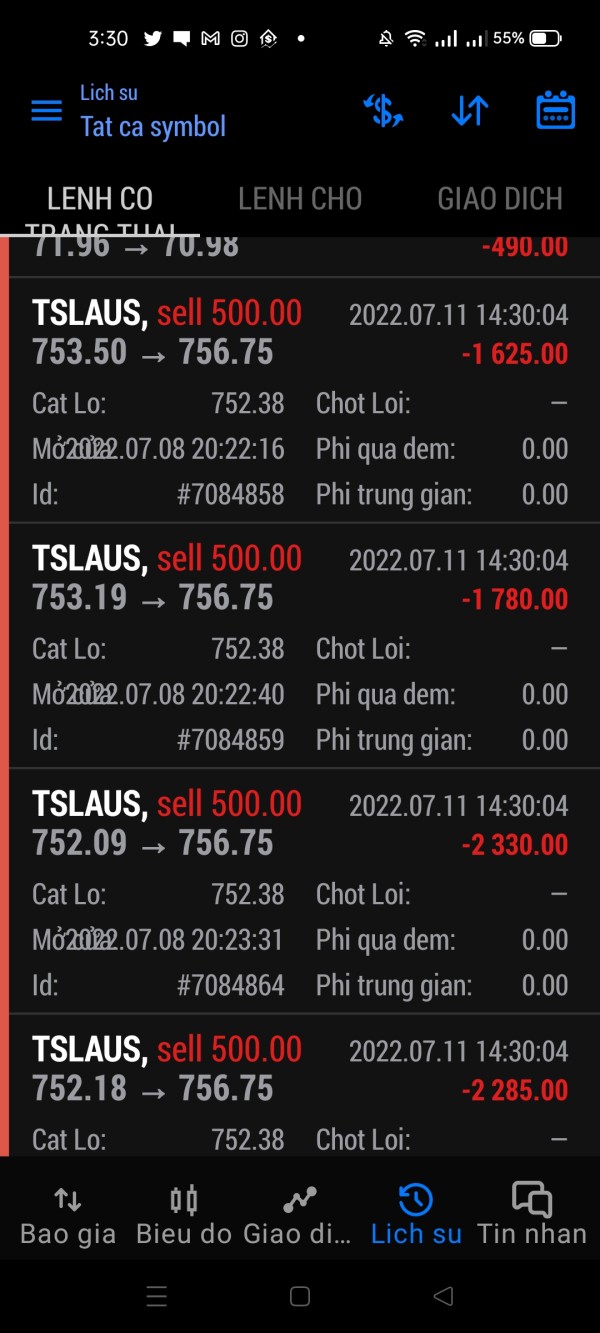Go to the Tin nhan messages tab
This screenshot has height=1333, width=600.
[532, 1214]
